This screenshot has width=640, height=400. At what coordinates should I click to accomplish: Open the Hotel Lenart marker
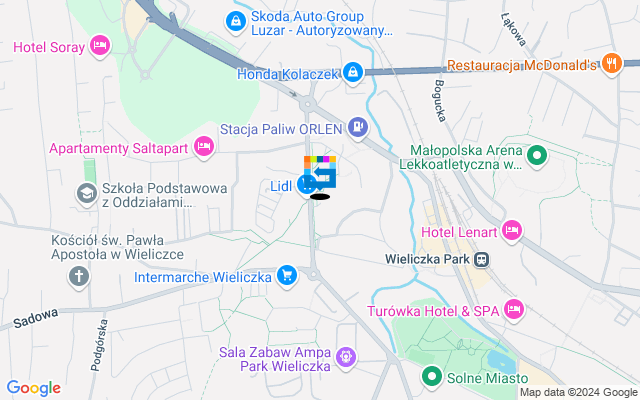click(513, 230)
